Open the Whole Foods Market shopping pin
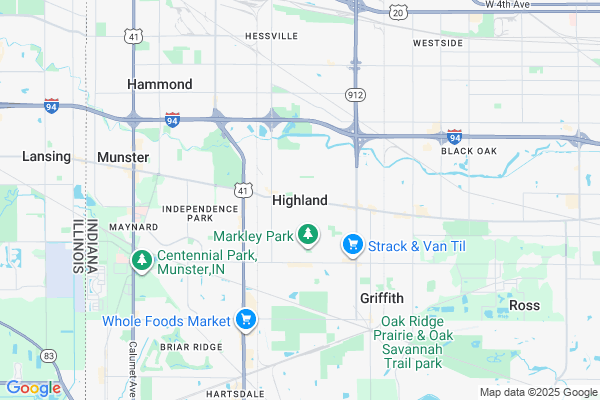Screen dimensions: 600x400 pyautogui.click(x=246, y=320)
